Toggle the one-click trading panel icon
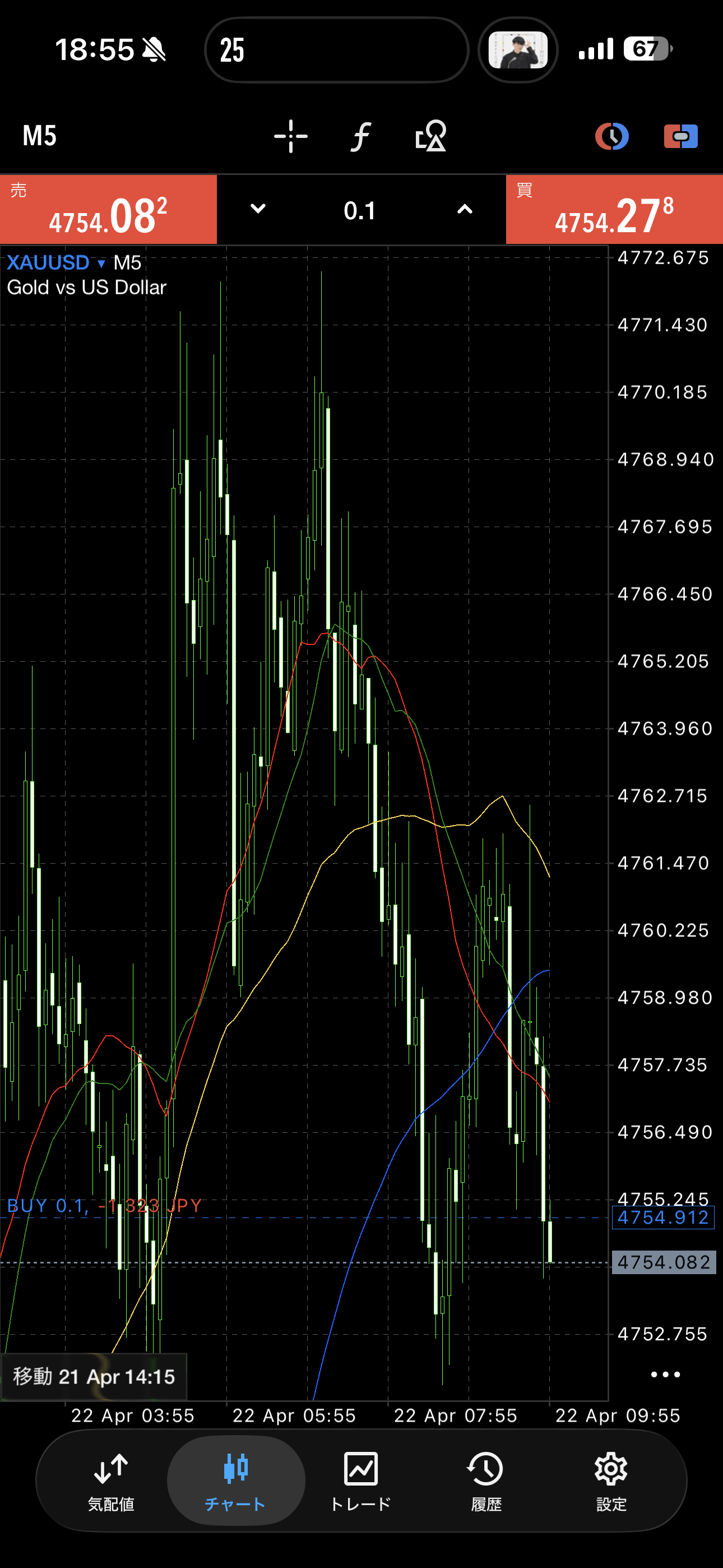 (680, 136)
